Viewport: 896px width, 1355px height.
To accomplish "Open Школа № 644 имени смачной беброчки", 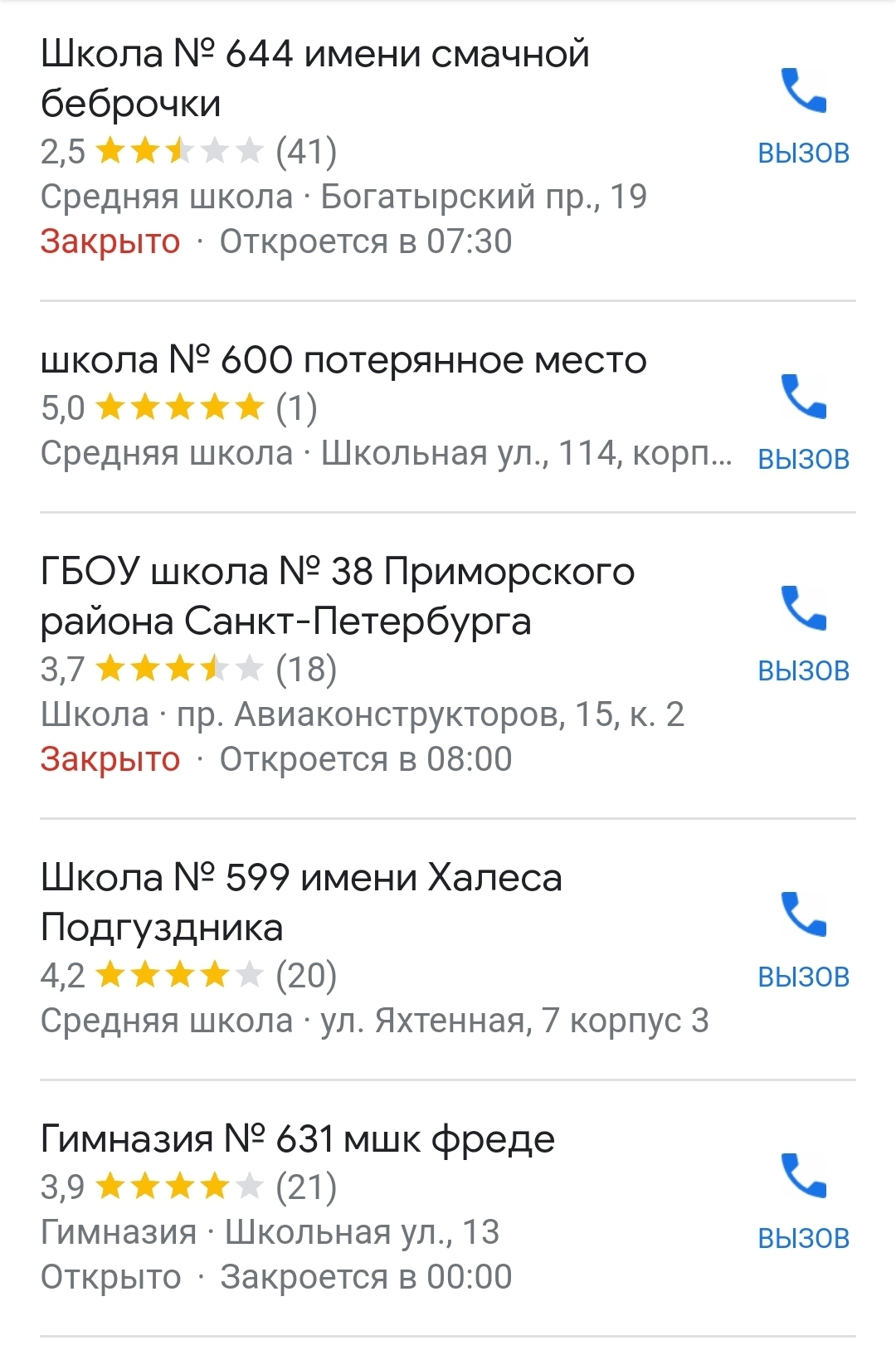I will pyautogui.click(x=315, y=78).
